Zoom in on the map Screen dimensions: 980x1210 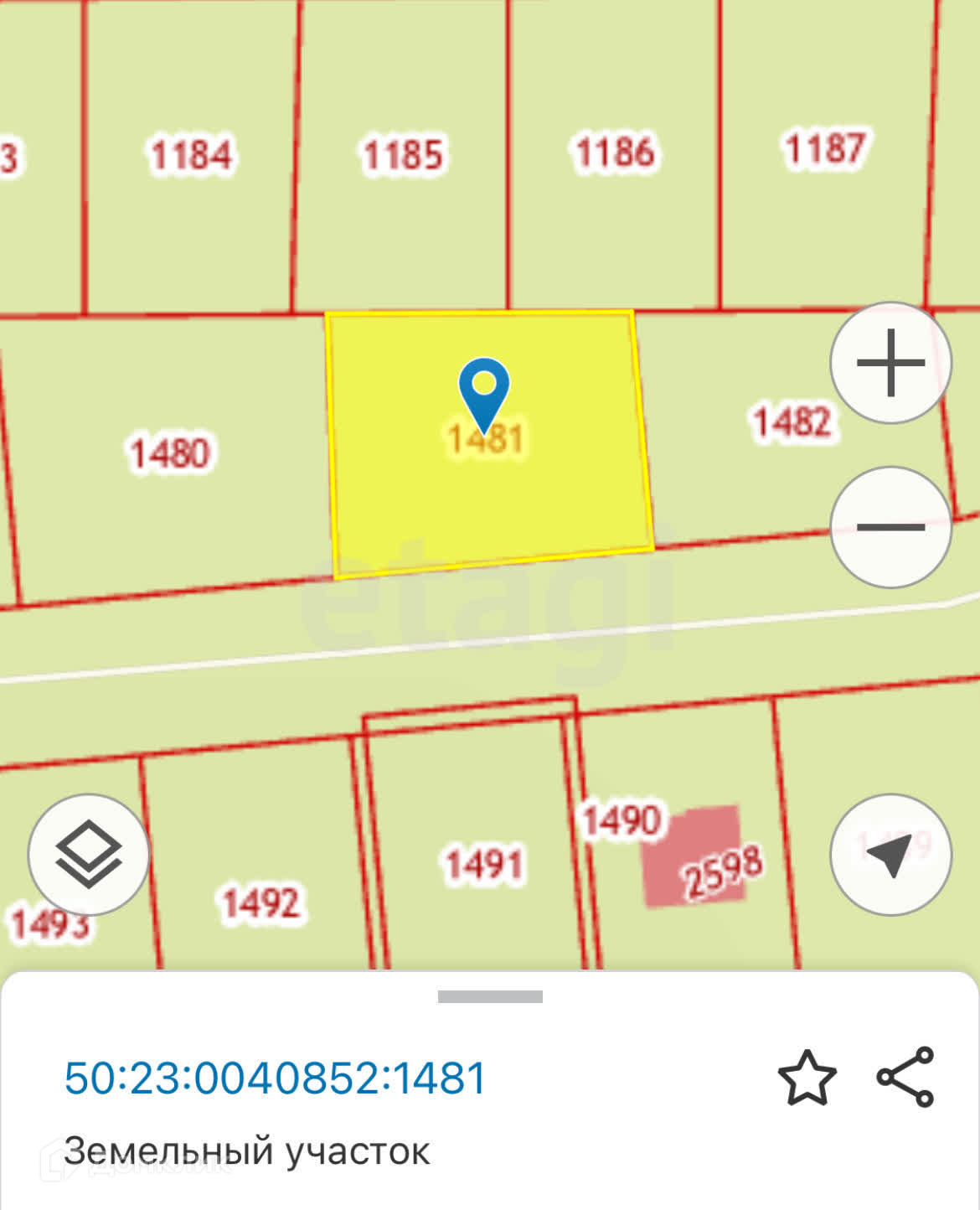point(890,363)
